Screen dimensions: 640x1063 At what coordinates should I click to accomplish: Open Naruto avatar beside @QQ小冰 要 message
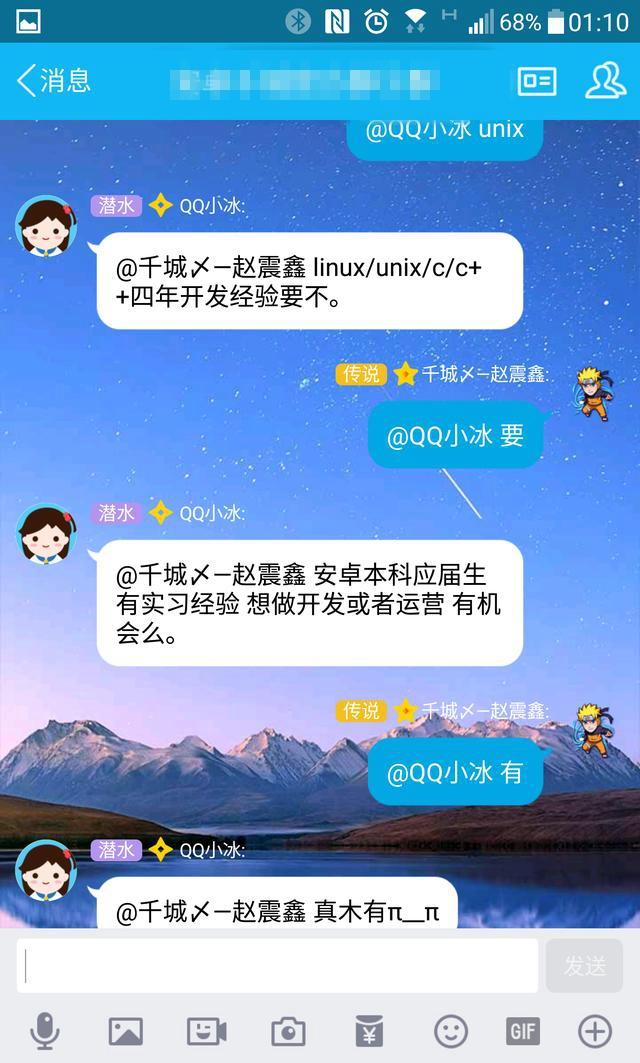click(595, 392)
